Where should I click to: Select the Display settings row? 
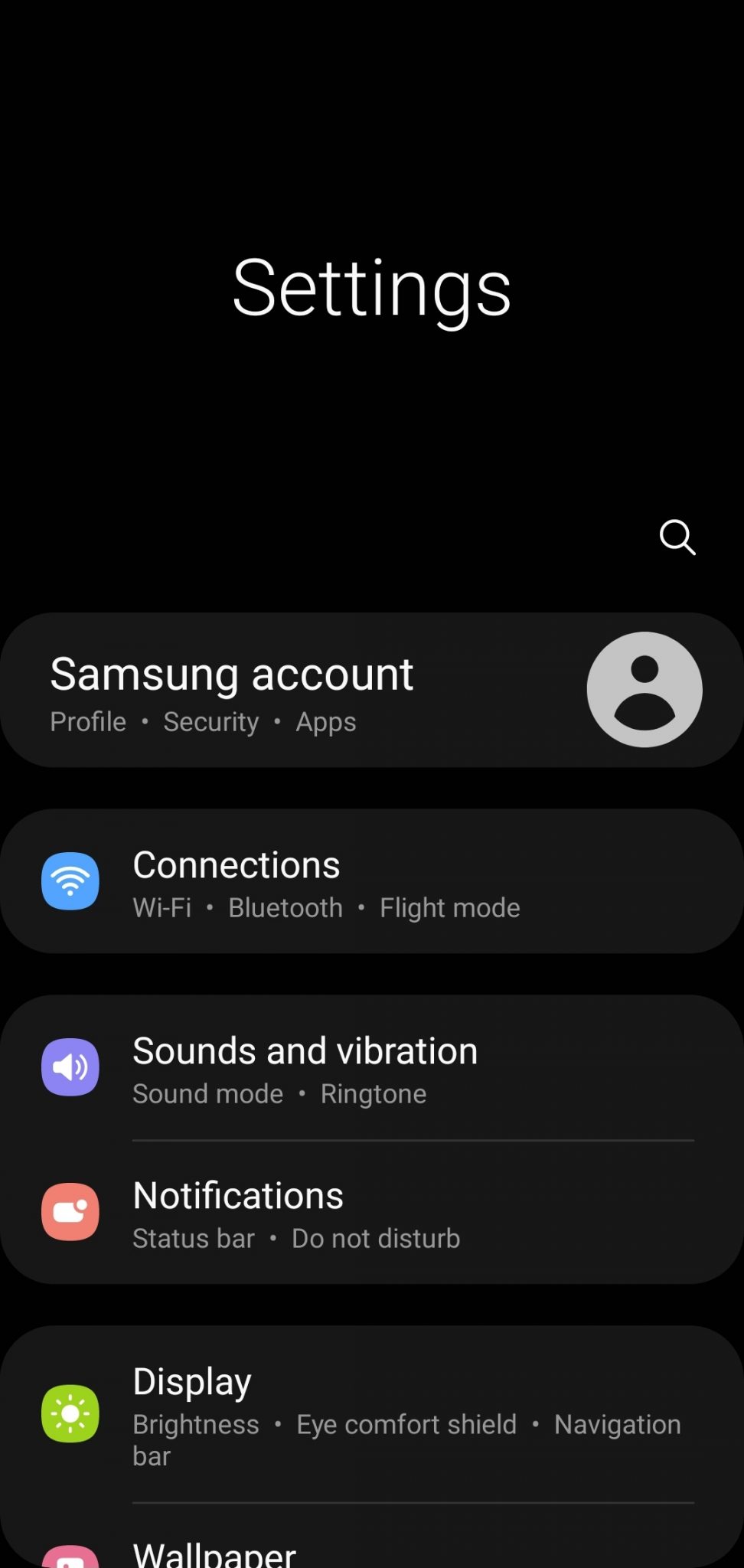pos(372,1415)
